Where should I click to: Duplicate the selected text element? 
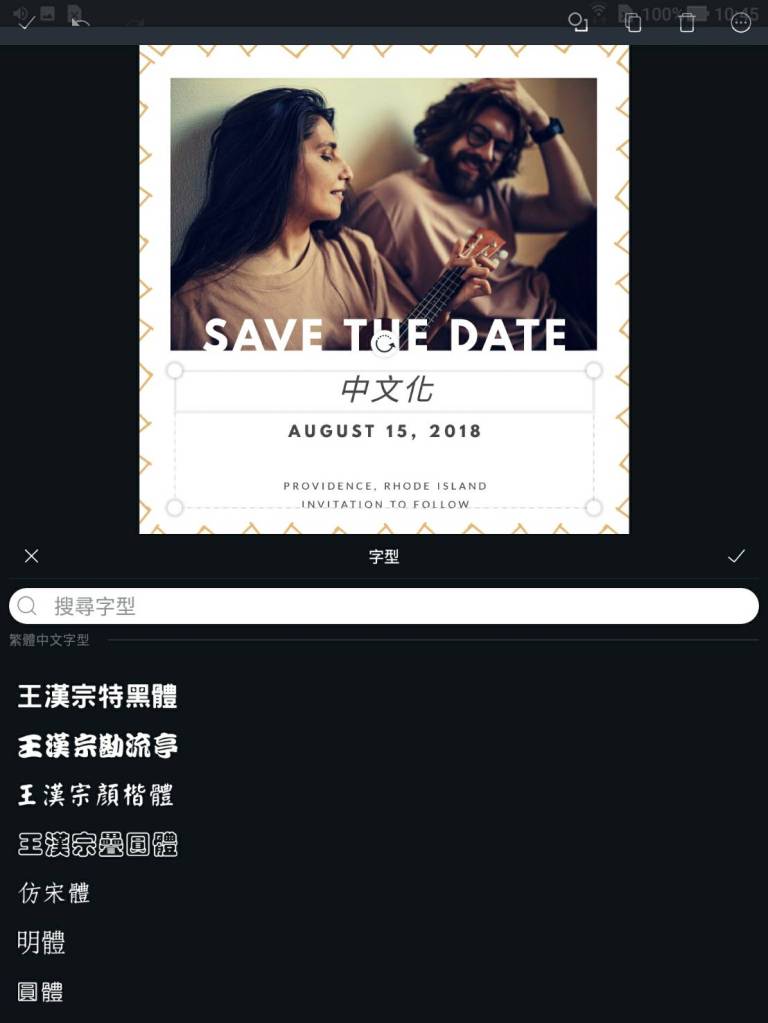632,22
